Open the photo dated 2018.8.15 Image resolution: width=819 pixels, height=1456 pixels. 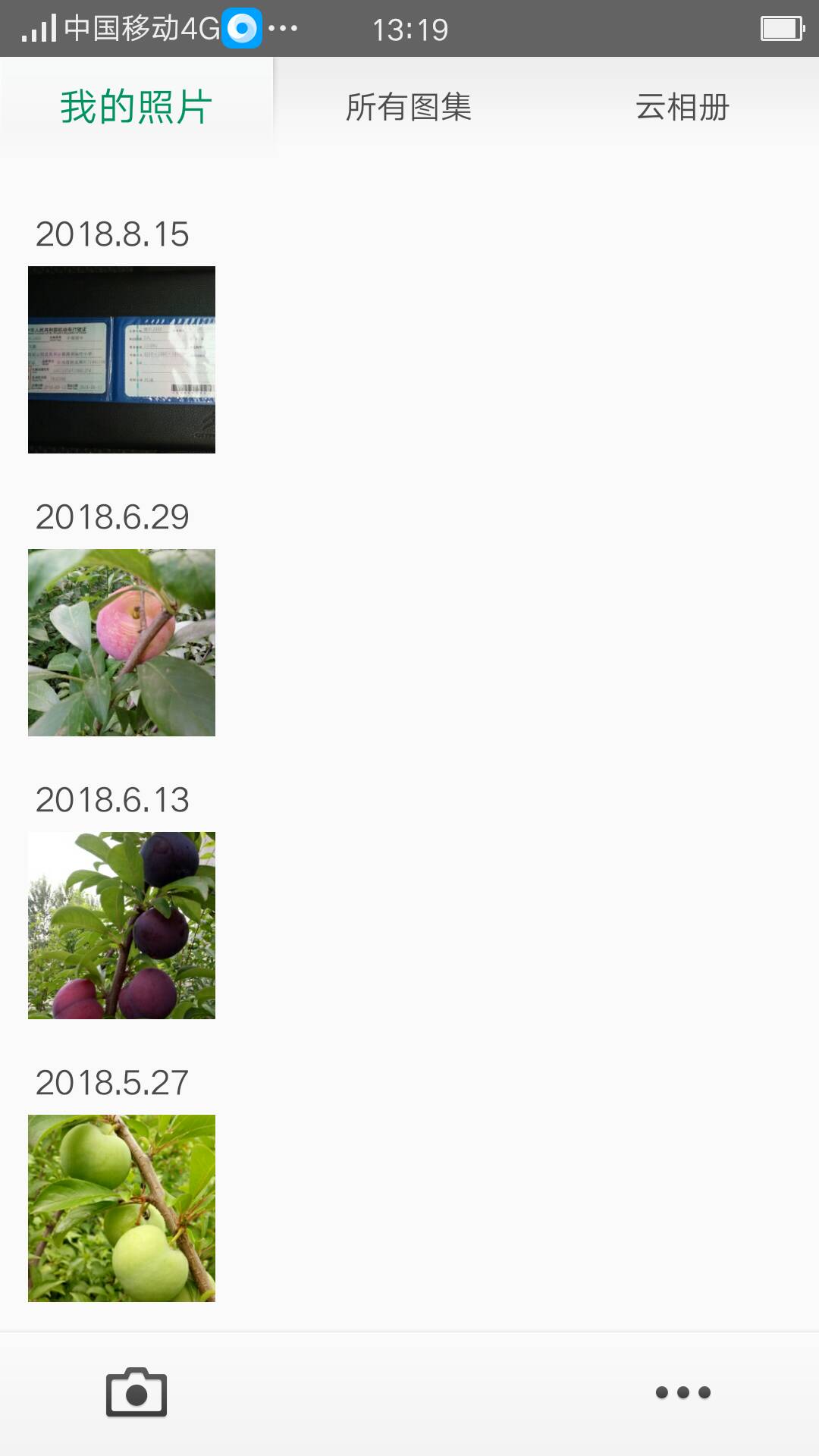(121, 359)
